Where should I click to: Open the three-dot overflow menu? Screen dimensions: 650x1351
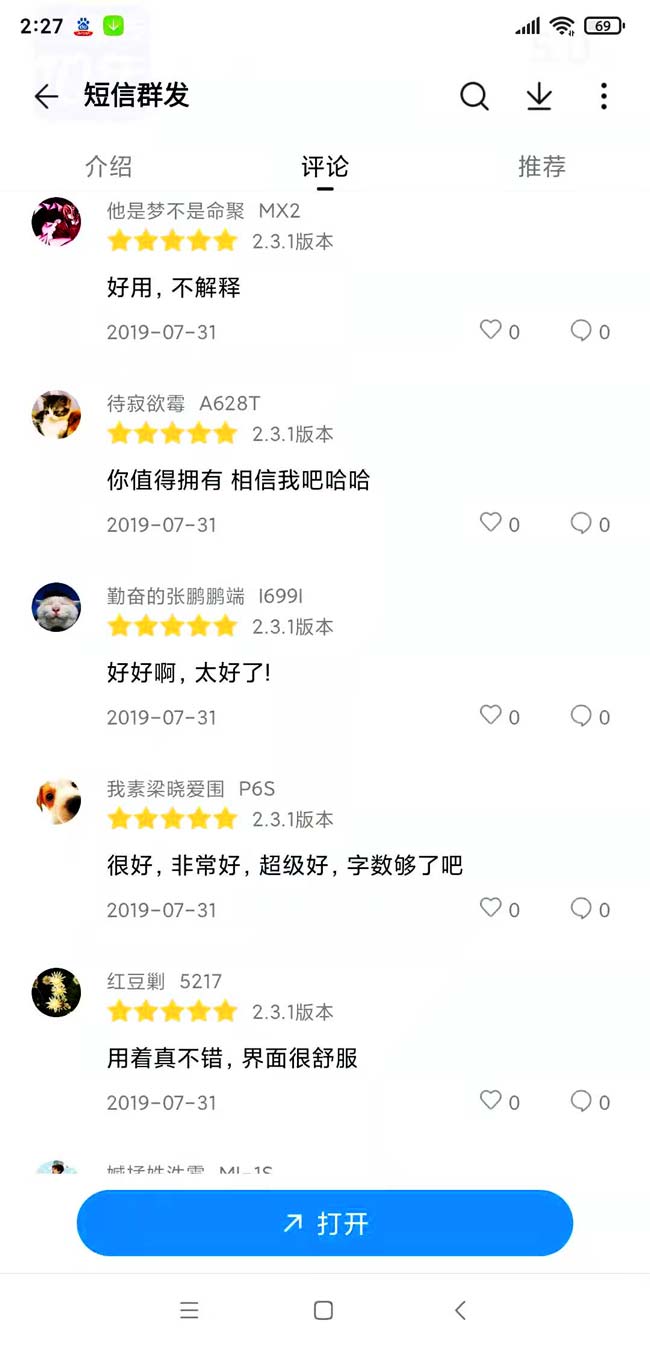603,96
